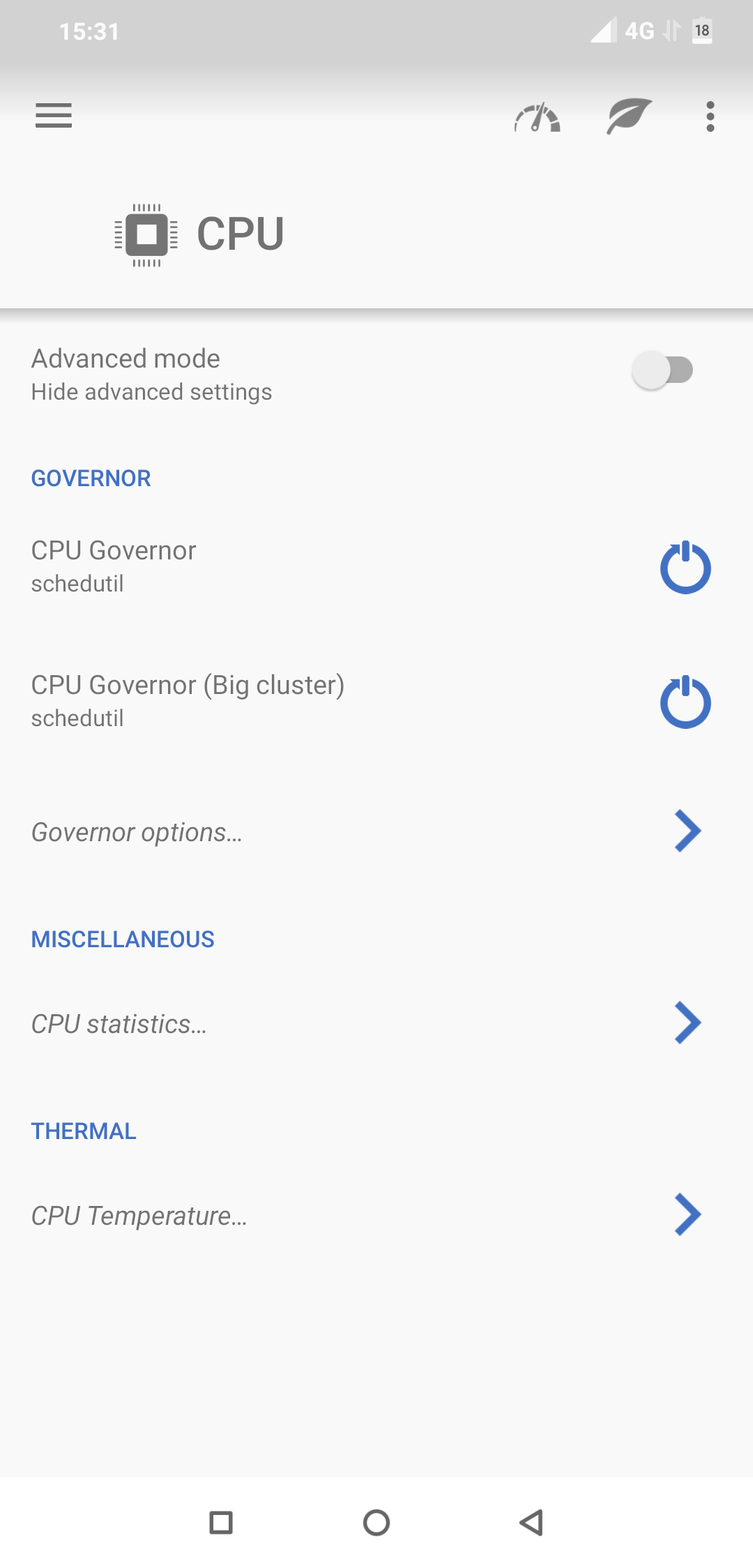753x1568 pixels.
Task: Tap power icon beside Big cluster governor
Action: 685,702
